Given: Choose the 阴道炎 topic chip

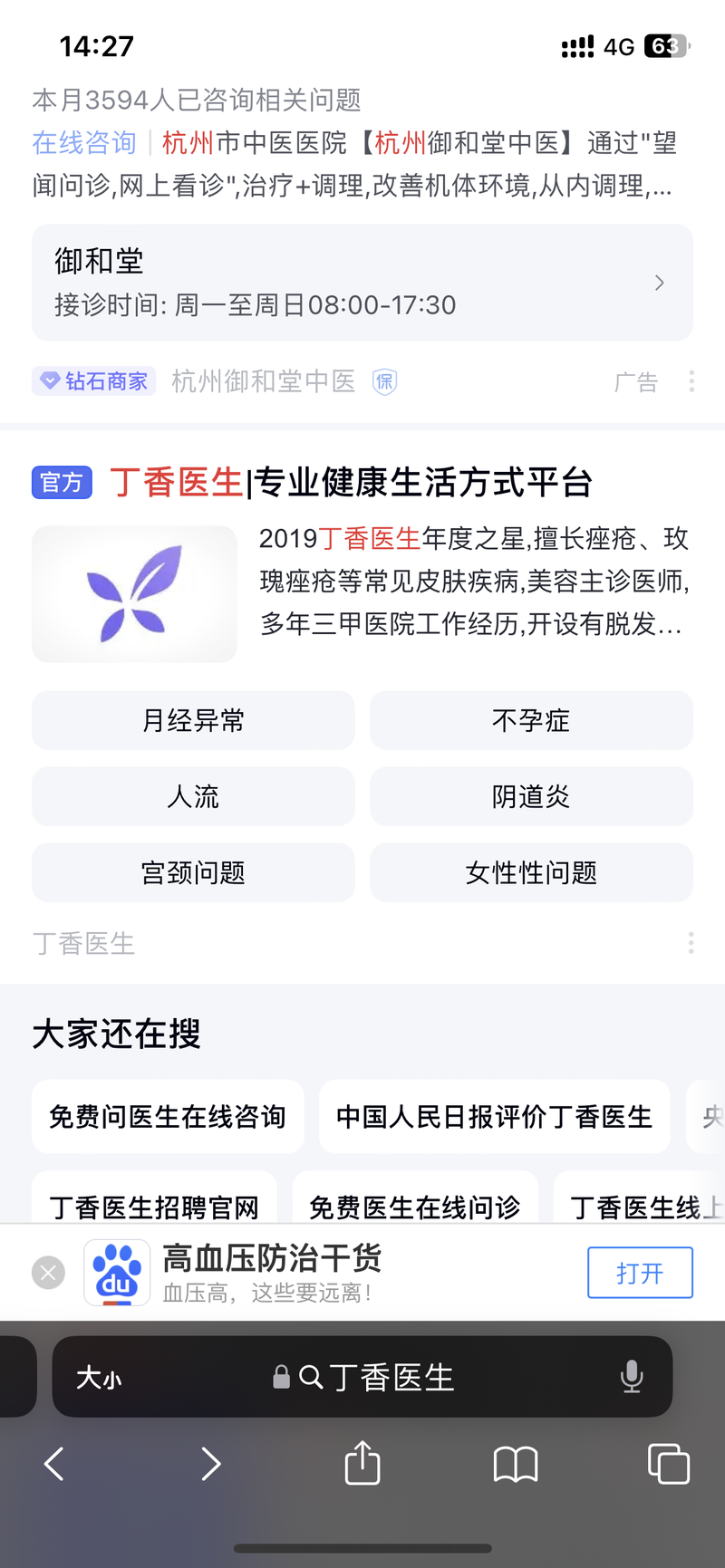Looking at the screenshot, I should pyautogui.click(x=531, y=796).
